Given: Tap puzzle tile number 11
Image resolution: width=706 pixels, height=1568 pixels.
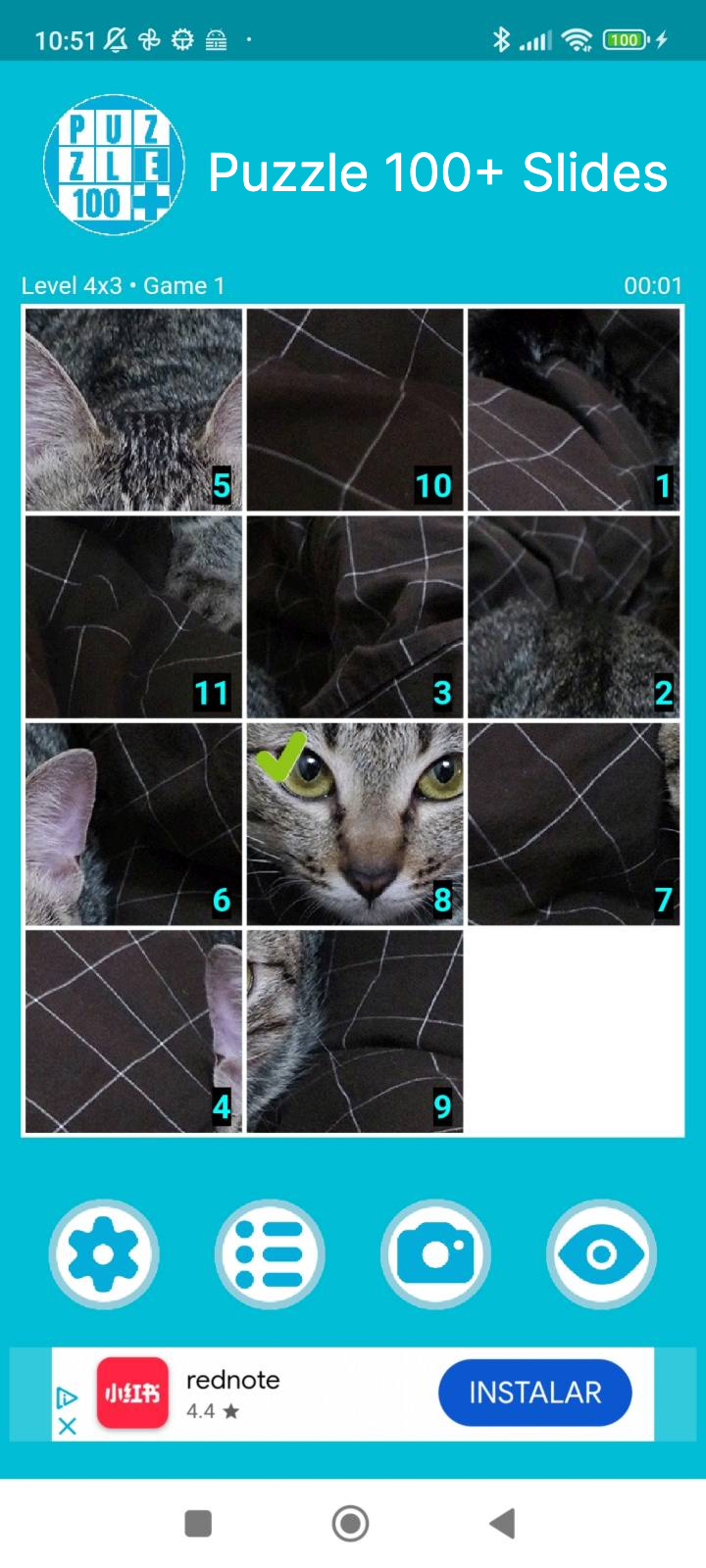Looking at the screenshot, I should [x=133, y=616].
